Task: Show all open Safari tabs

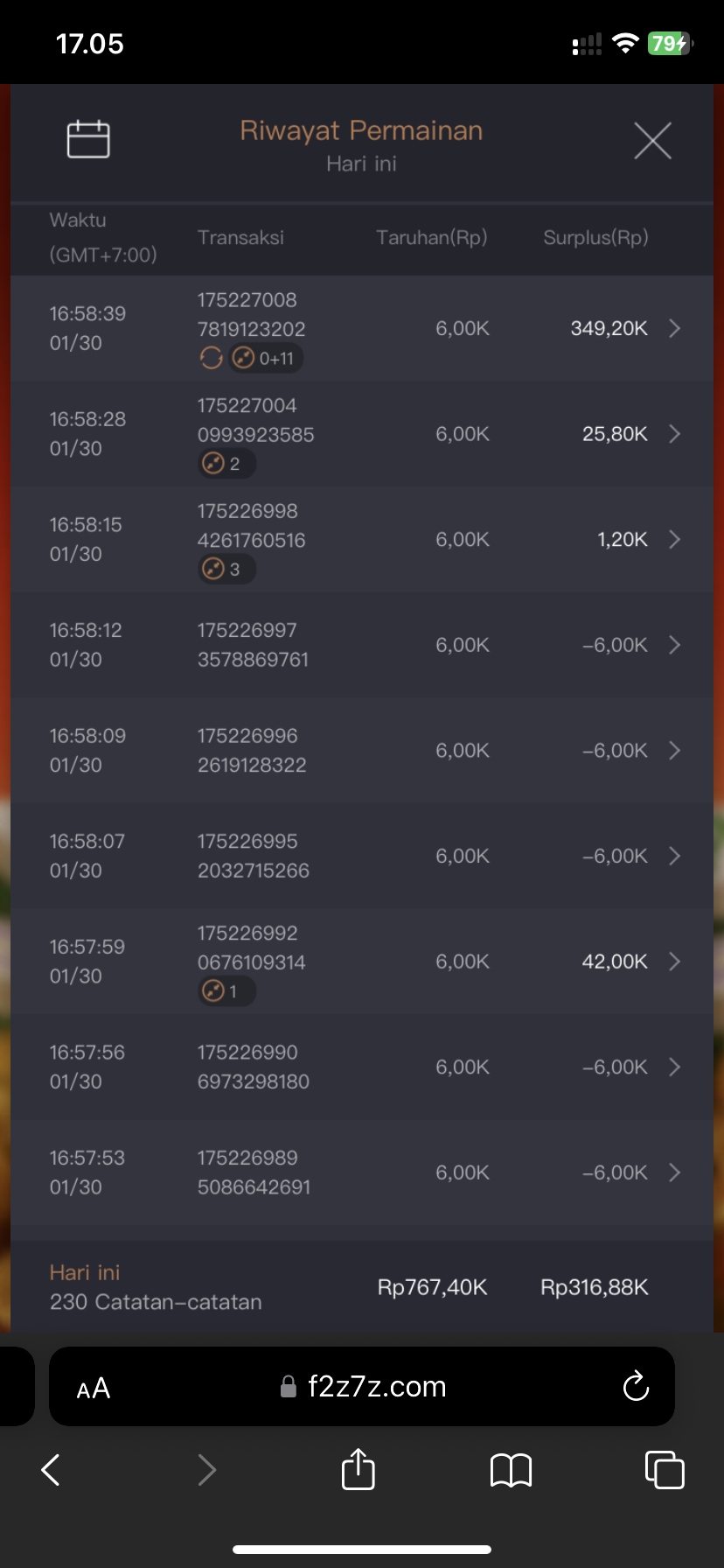Action: click(x=664, y=1470)
